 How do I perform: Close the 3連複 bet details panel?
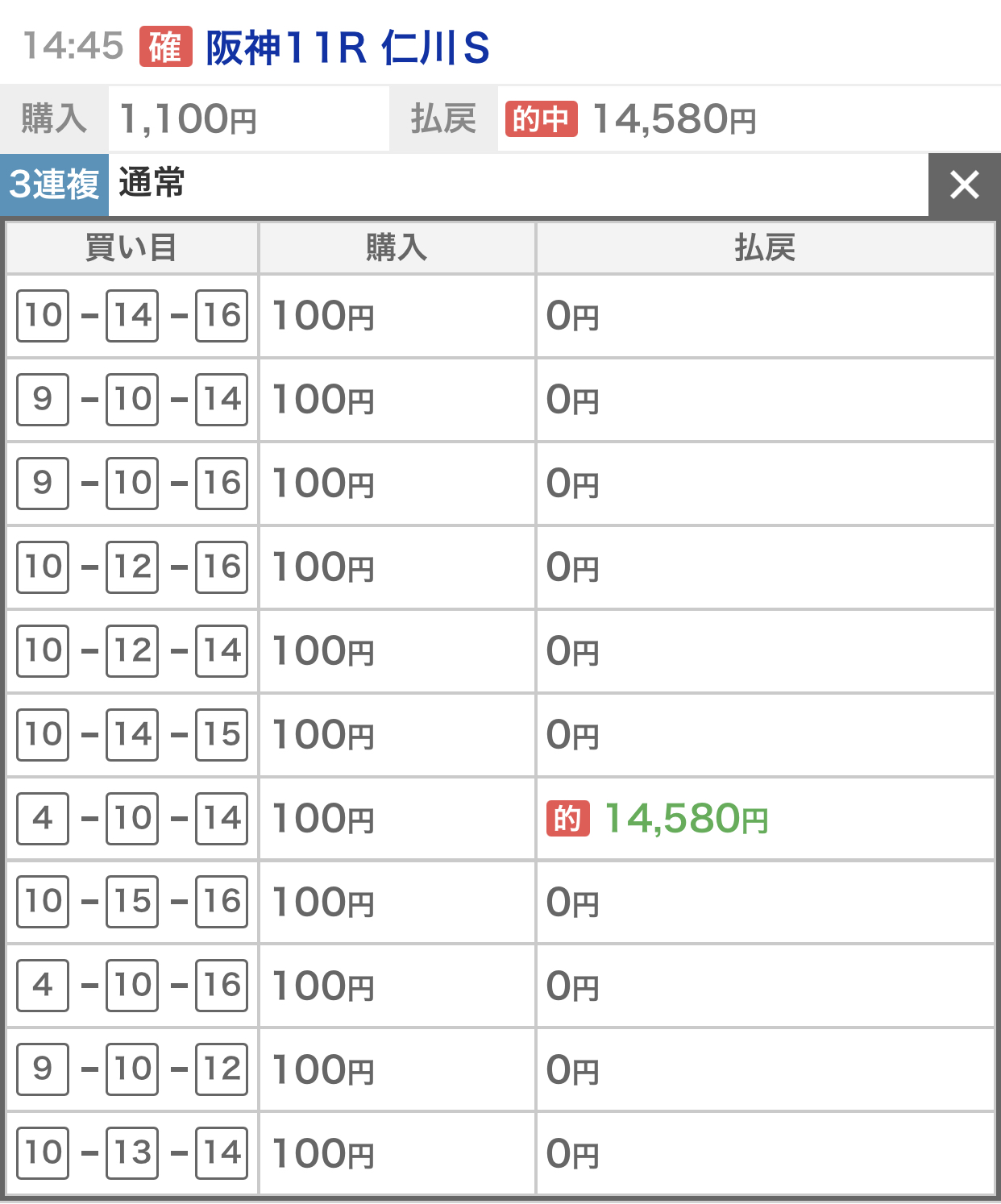[964, 185]
